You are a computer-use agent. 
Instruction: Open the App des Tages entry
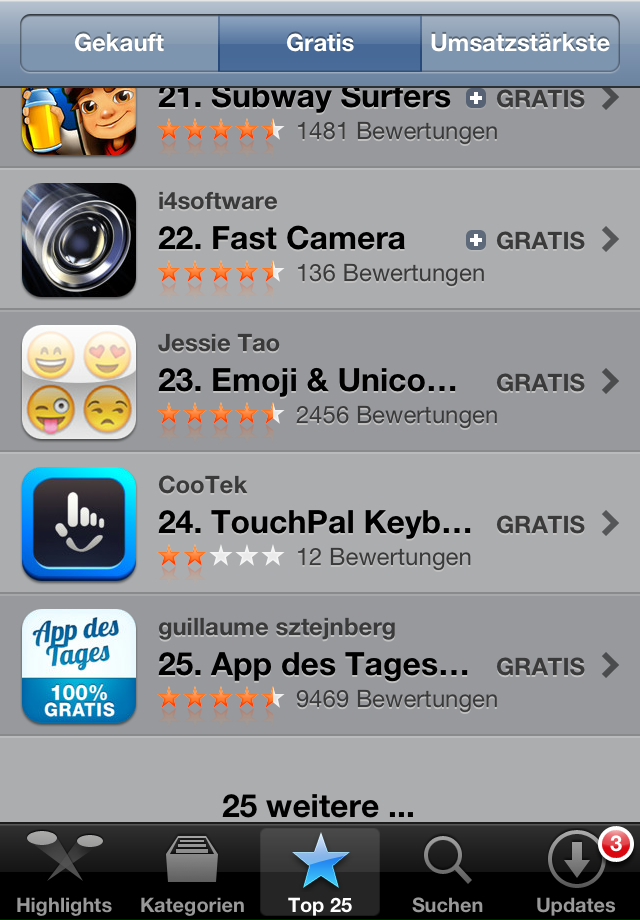click(300, 666)
